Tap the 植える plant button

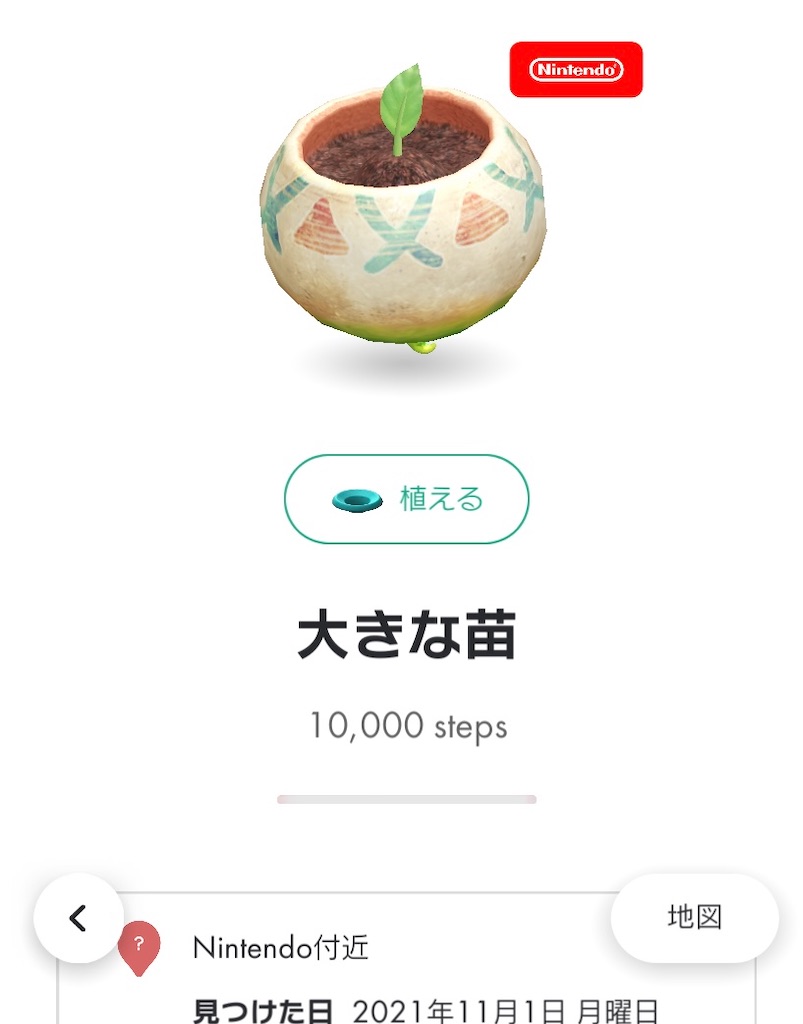point(406,499)
